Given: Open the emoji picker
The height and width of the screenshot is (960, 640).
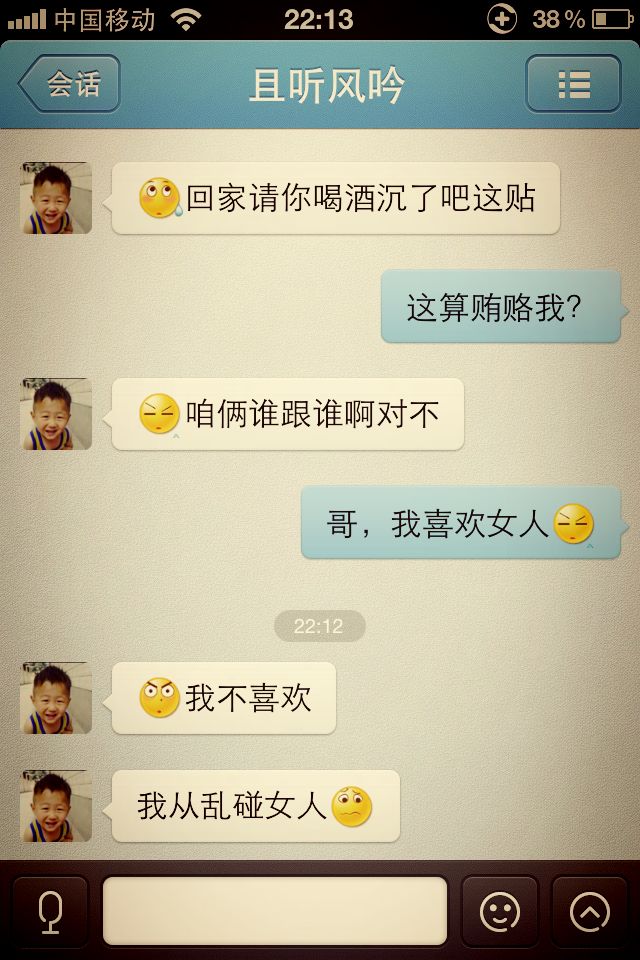Looking at the screenshot, I should (500, 911).
